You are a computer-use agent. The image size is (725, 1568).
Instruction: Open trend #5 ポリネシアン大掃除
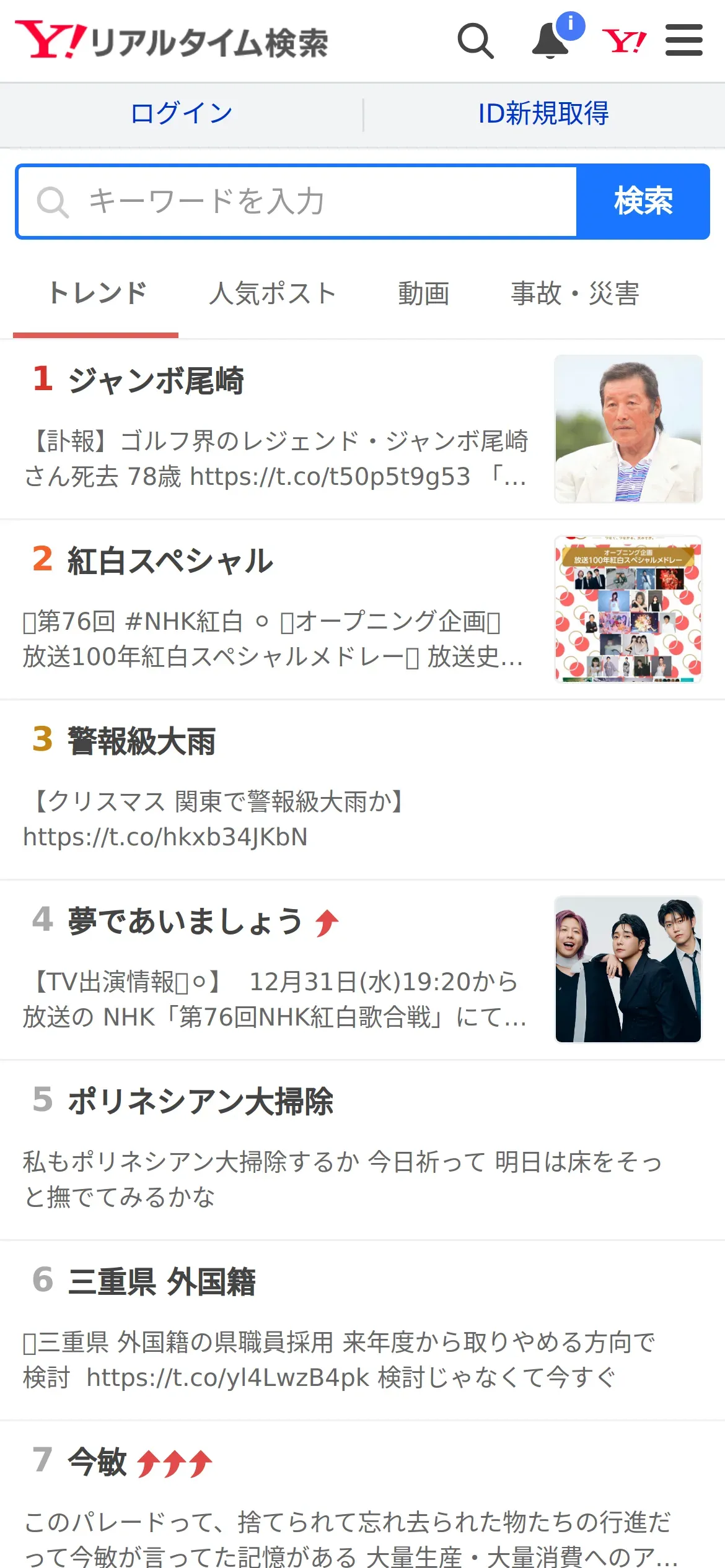click(200, 1102)
